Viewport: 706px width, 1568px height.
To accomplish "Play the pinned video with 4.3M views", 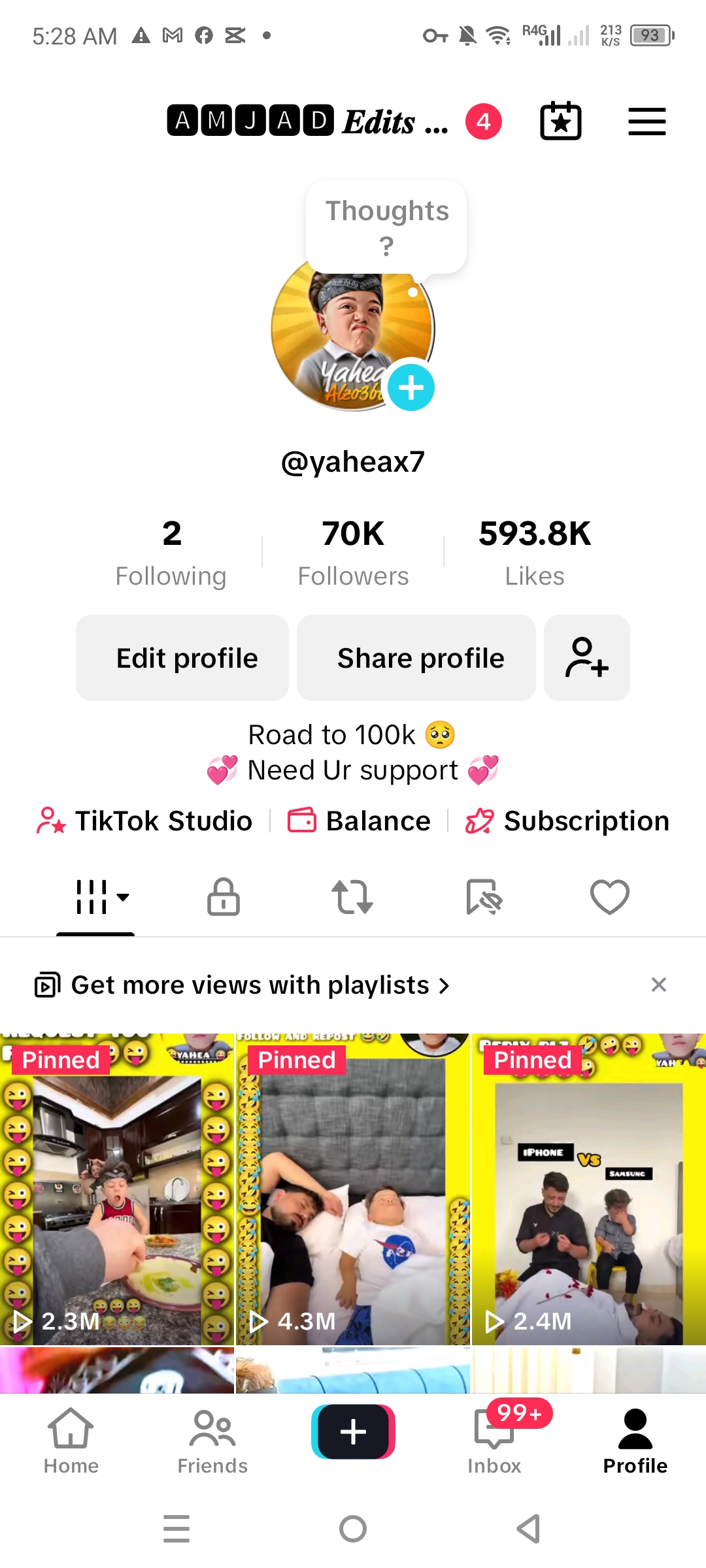I will point(353,1189).
